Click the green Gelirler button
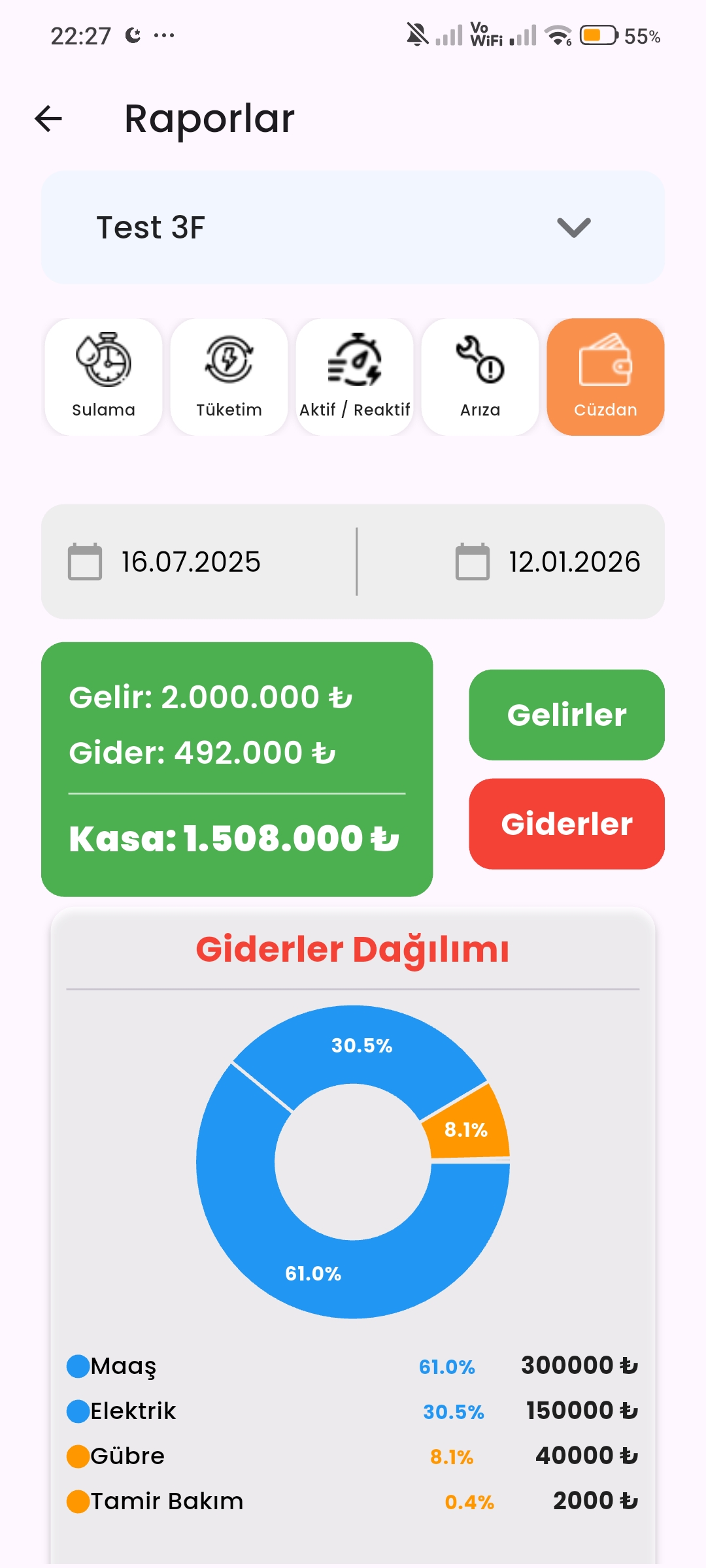The width and height of the screenshot is (706, 1568). coord(565,715)
